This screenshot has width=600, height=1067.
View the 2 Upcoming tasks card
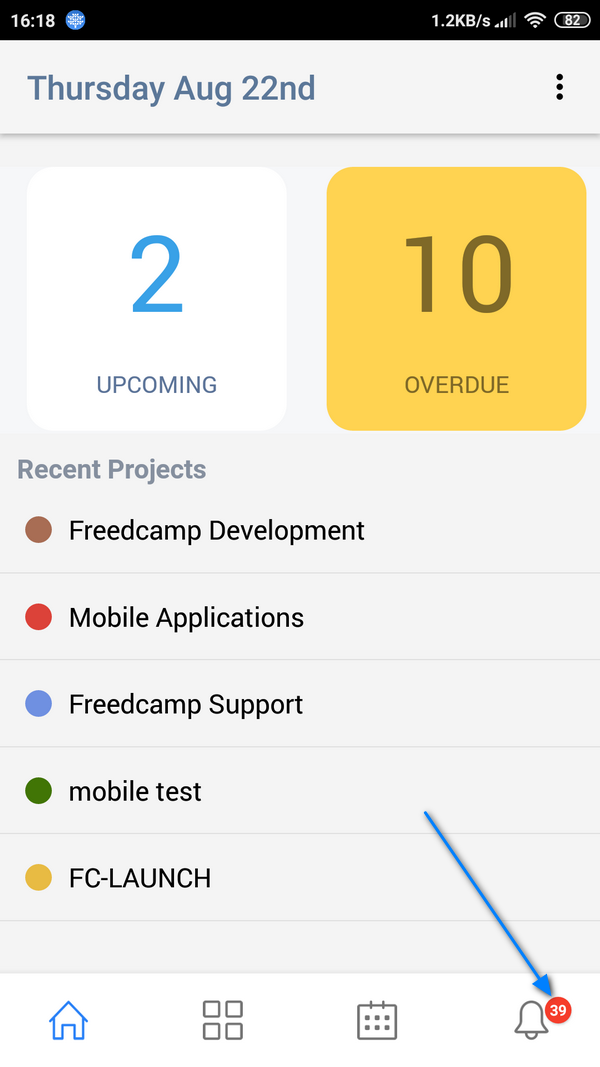[x=157, y=298]
